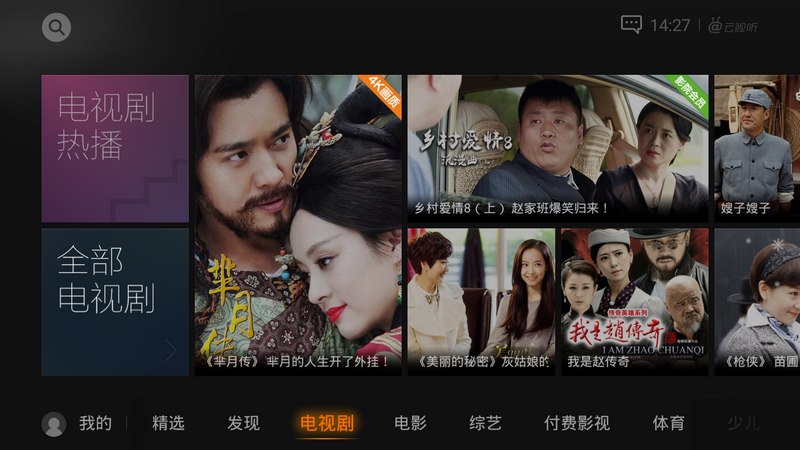Open the 嫂子嫂子 card
This screenshot has width=800, height=450.
coord(757,148)
